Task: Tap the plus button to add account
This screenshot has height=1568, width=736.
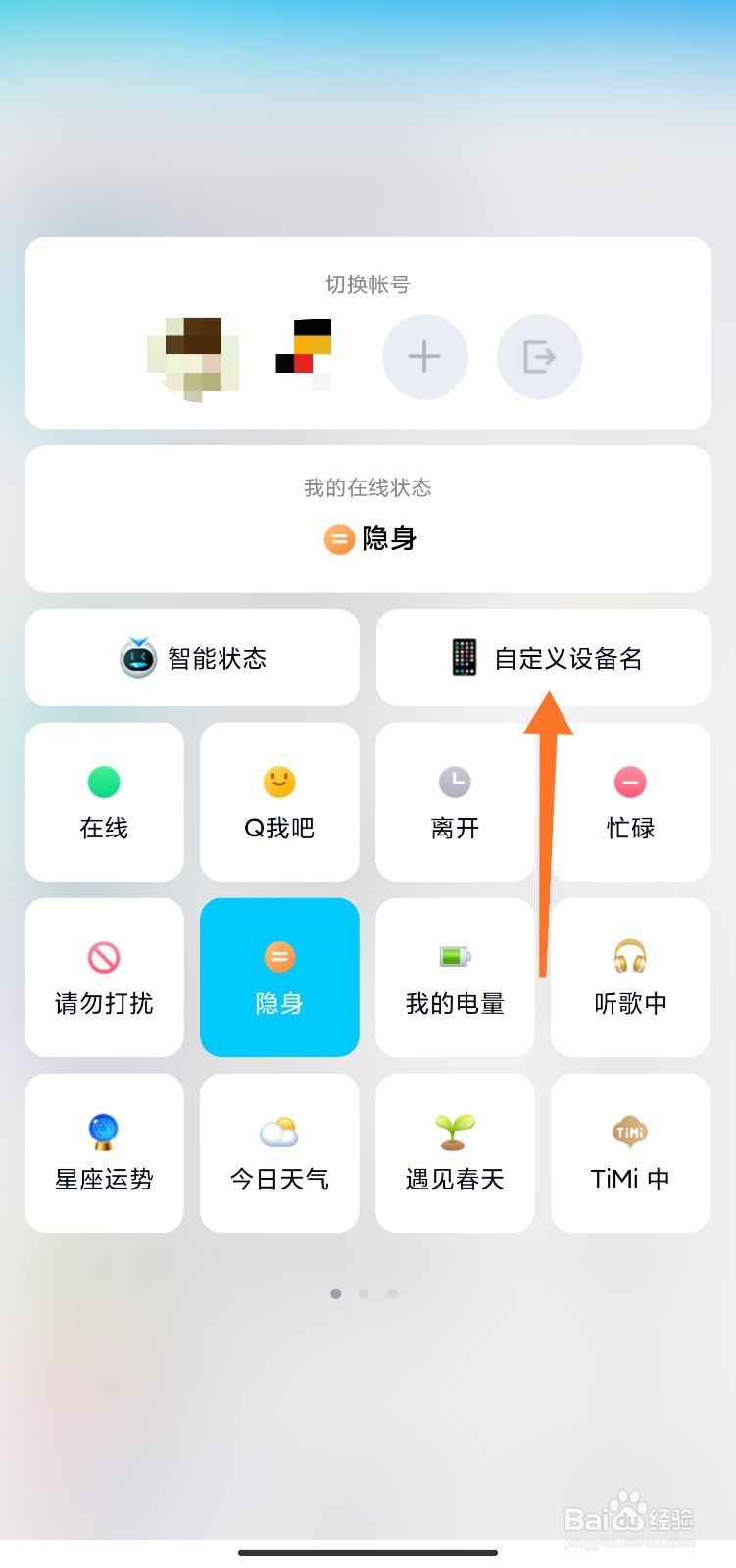Action: click(x=424, y=357)
